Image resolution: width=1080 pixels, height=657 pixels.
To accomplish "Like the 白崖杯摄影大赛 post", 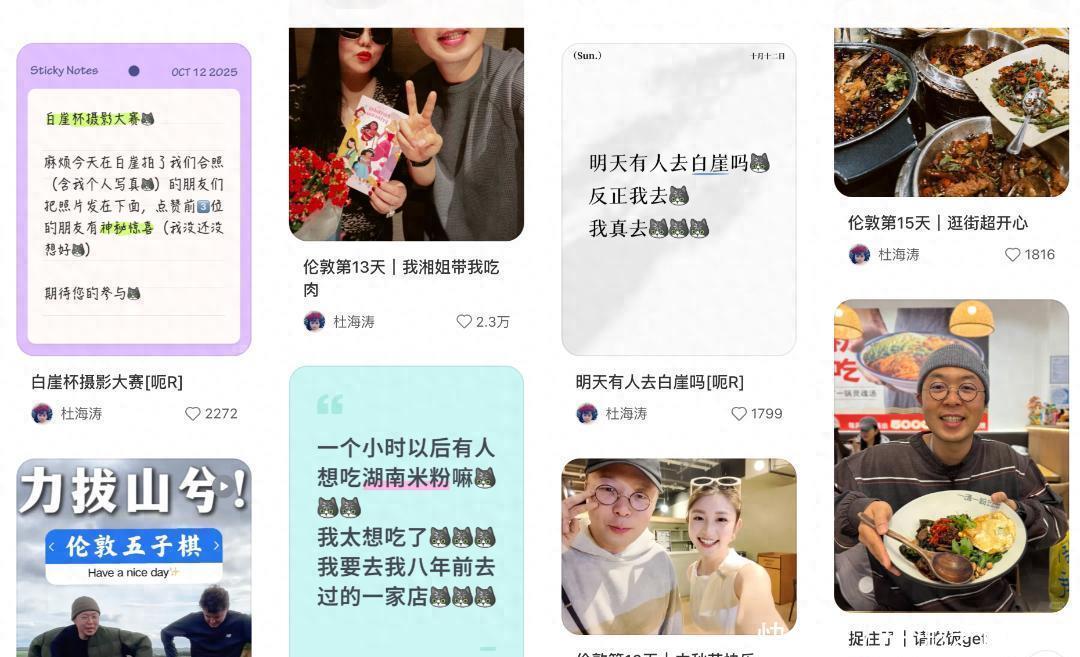I will coord(193,414).
